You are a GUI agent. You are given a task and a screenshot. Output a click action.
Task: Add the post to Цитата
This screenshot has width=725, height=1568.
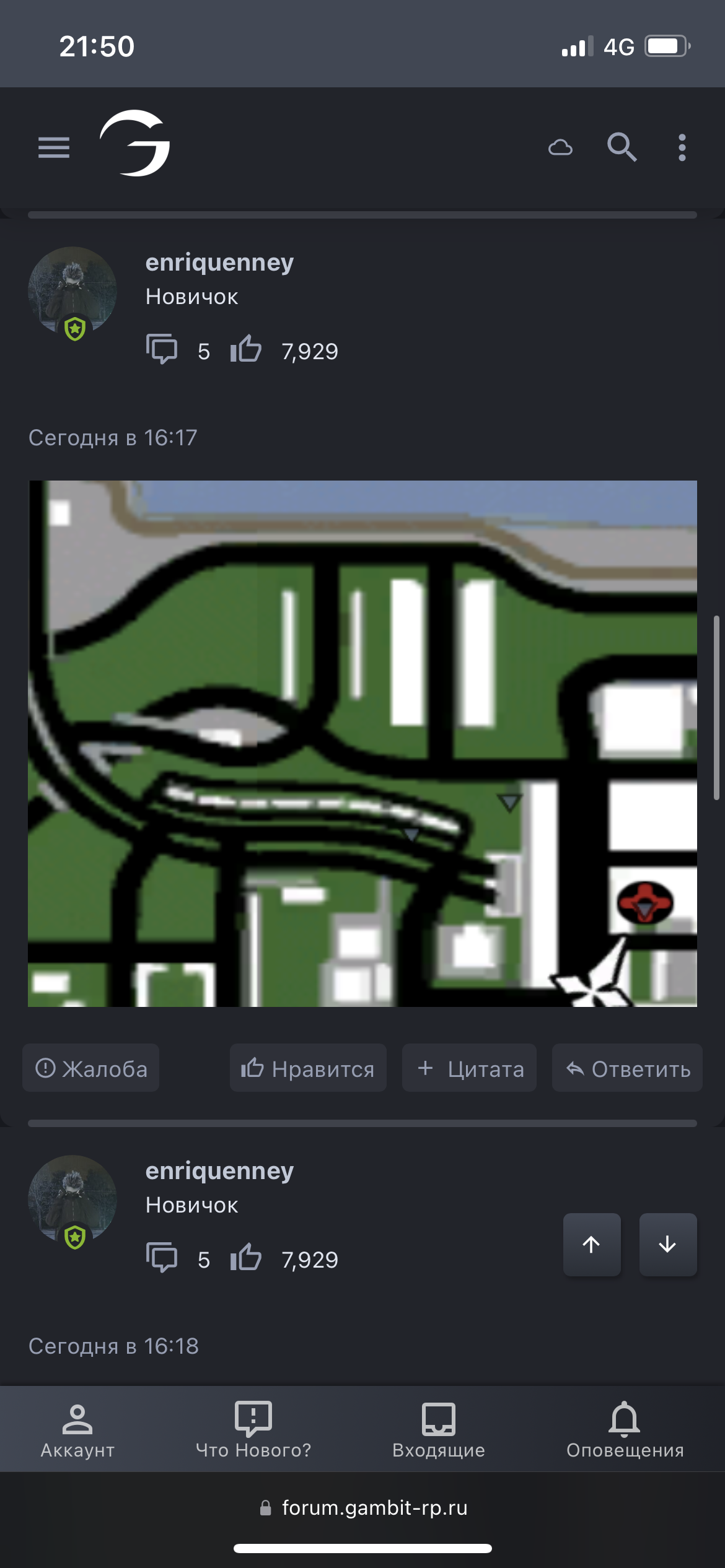pyautogui.click(x=469, y=1068)
